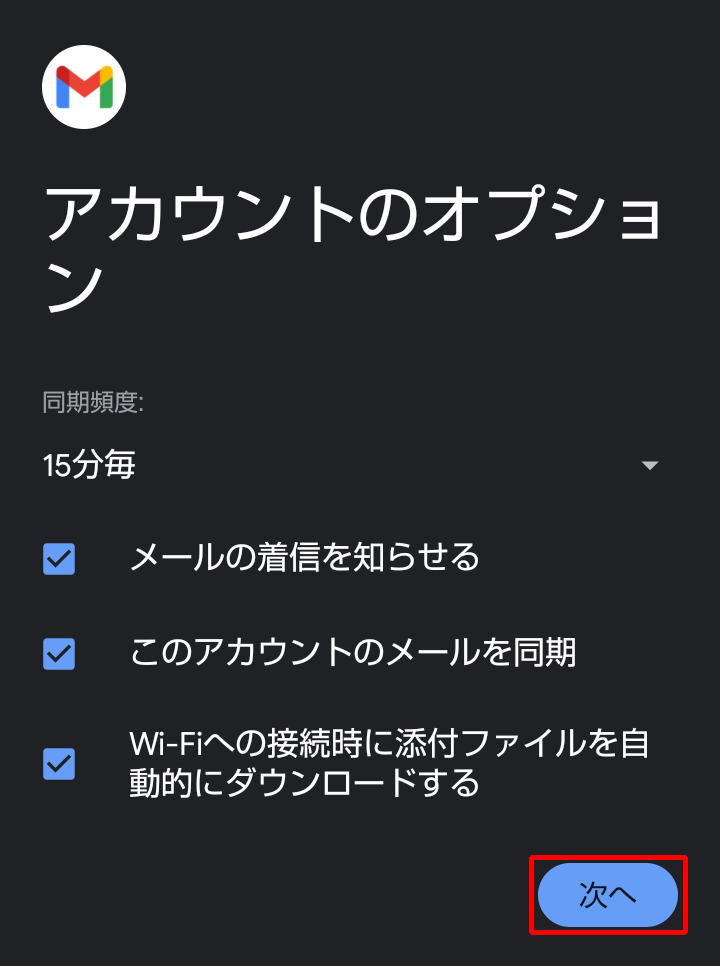Toggle このアカウントのメールを同期 checkbox
This screenshot has width=720, height=966.
[x=60, y=654]
